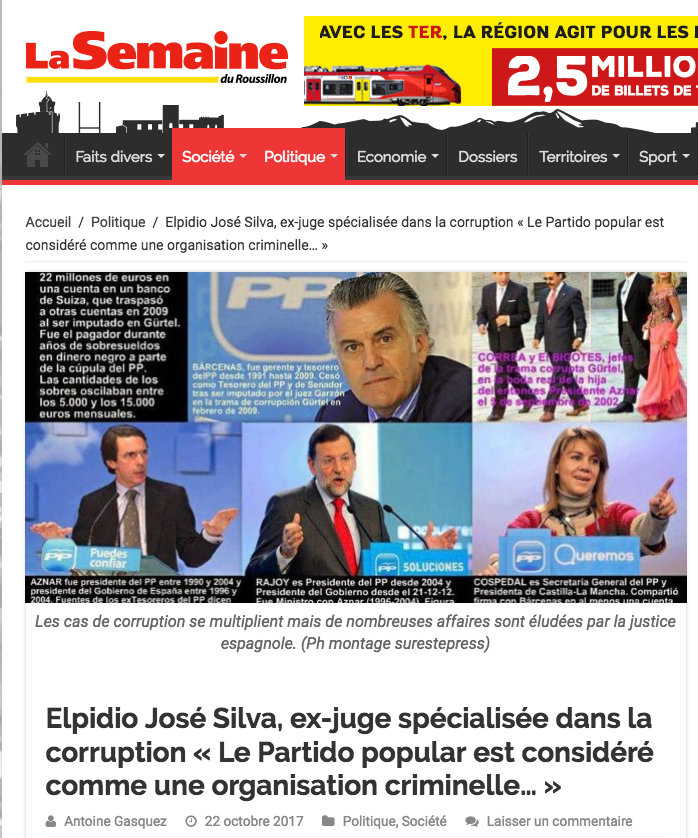Viewport: 698px width, 838px height.
Task: Open the Sport menu
Action: click(663, 157)
